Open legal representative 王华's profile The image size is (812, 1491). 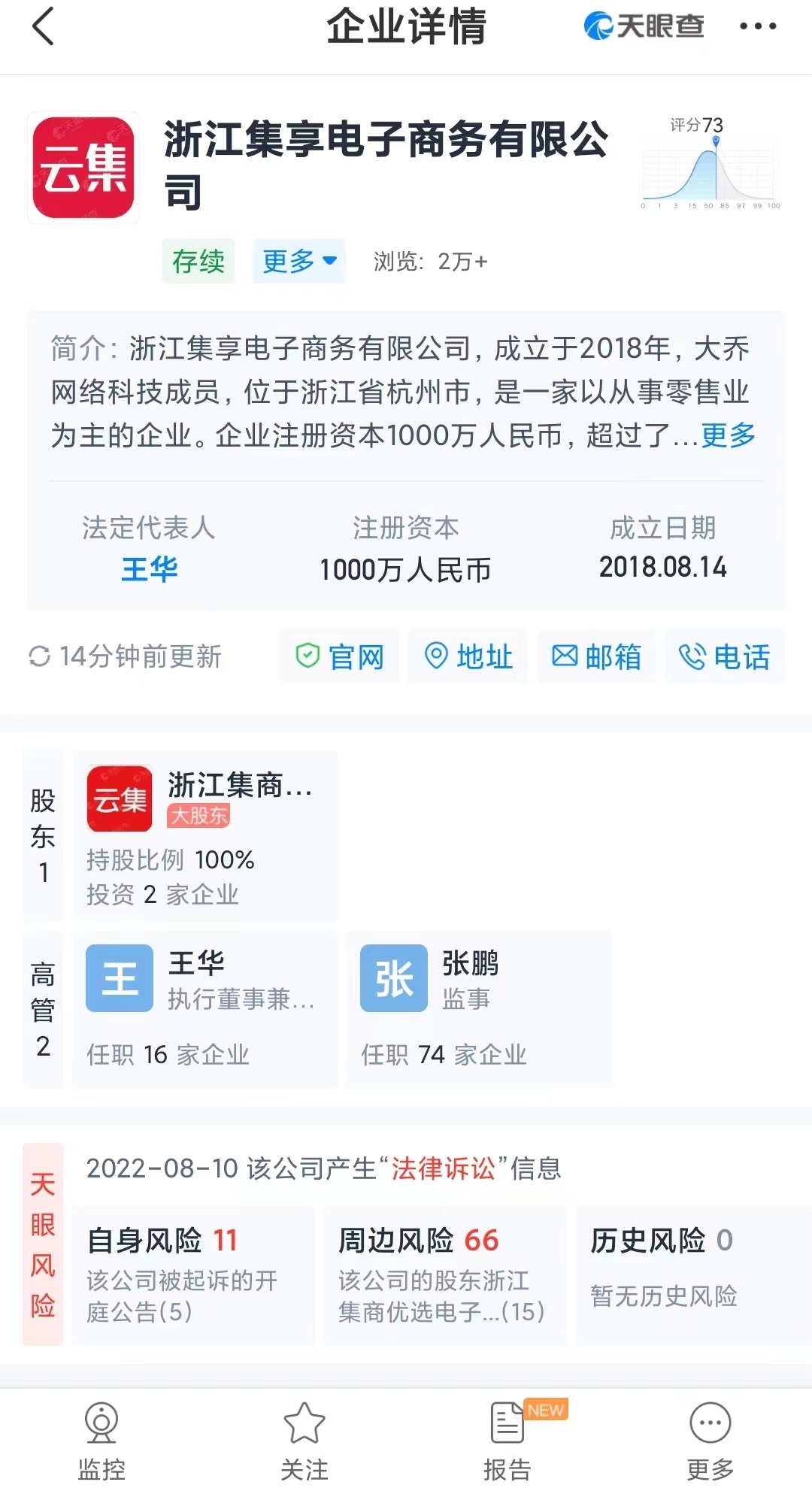point(149,569)
